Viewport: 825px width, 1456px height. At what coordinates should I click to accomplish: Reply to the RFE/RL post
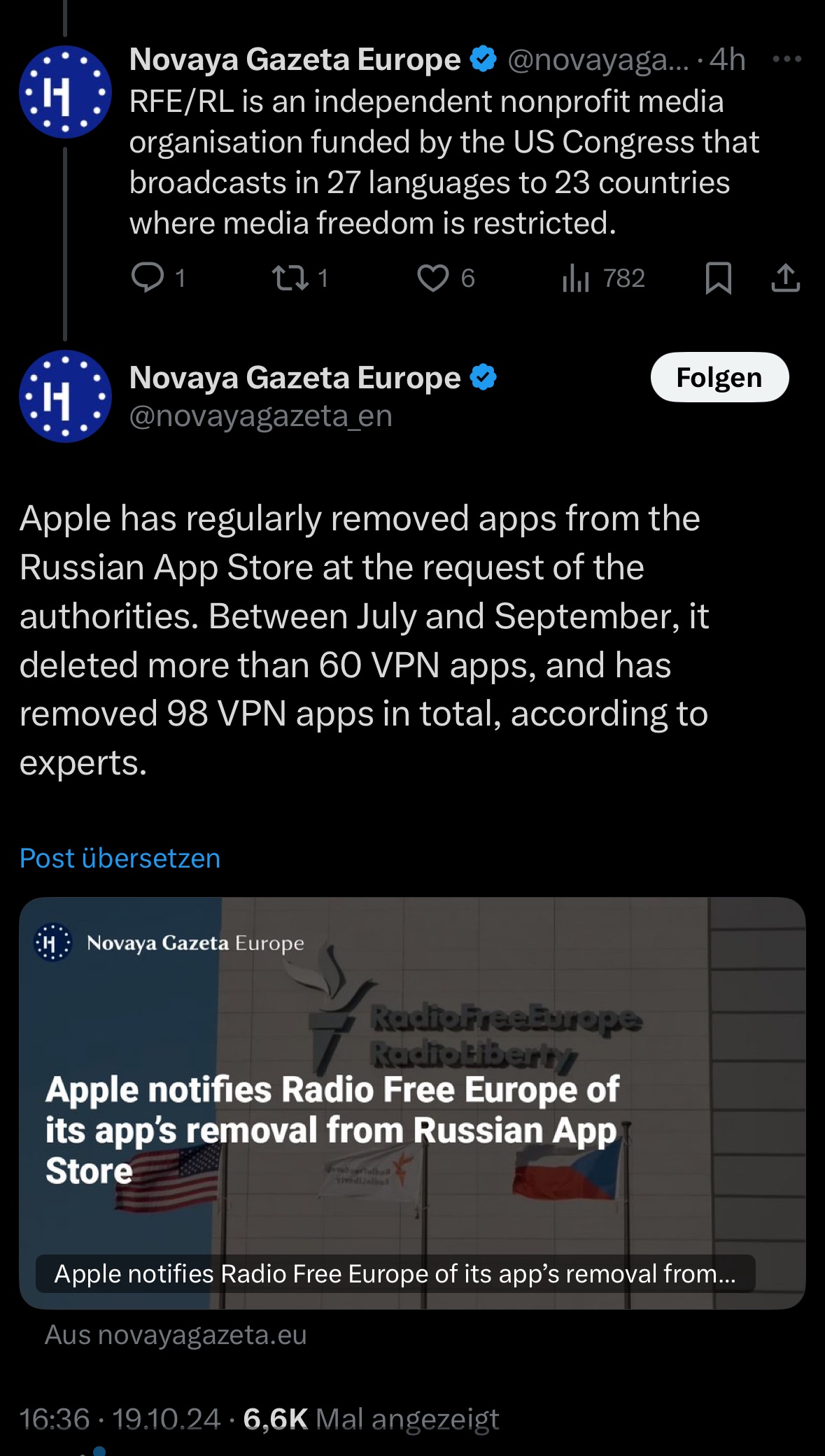click(x=148, y=278)
